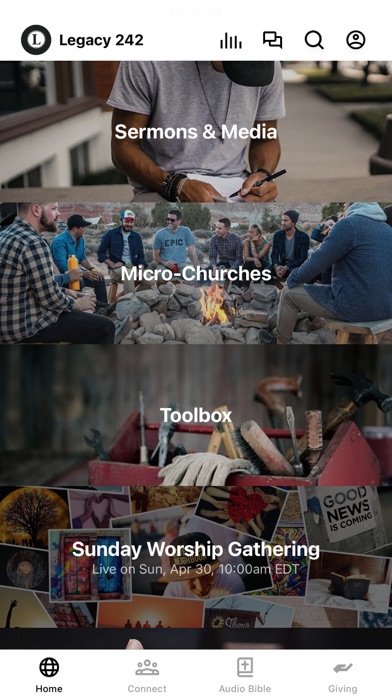Select the Home tab

coord(49,676)
